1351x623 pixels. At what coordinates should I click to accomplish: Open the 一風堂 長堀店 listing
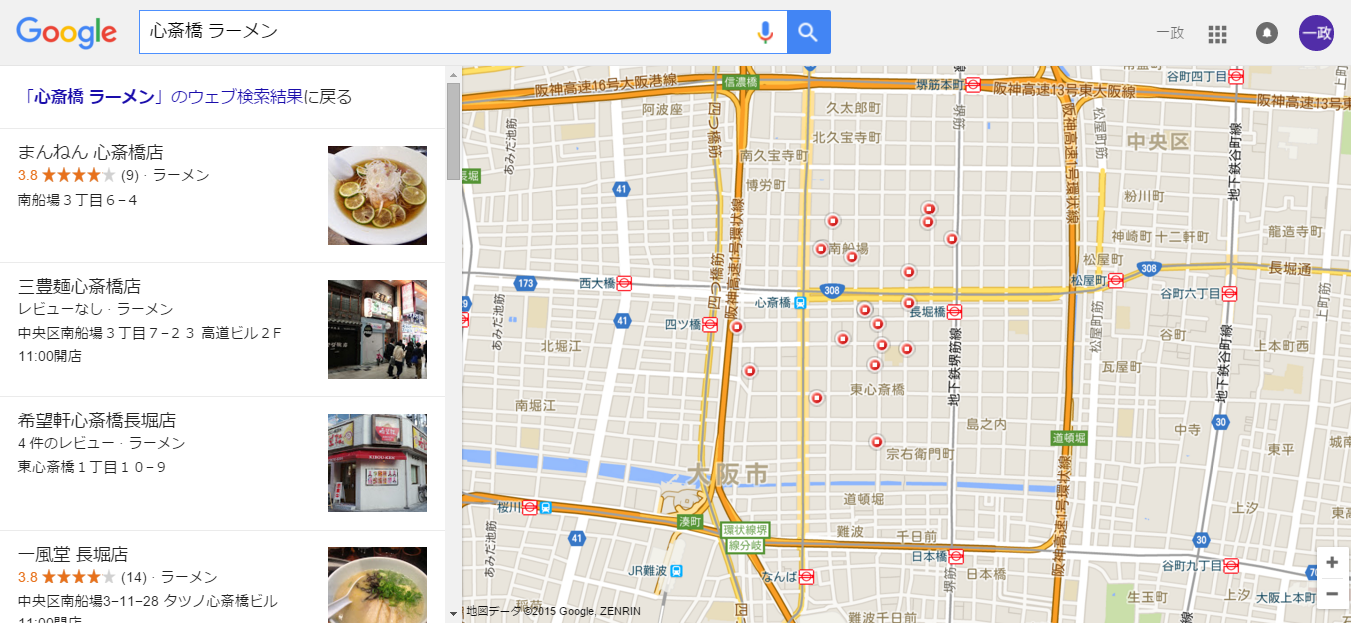72,555
